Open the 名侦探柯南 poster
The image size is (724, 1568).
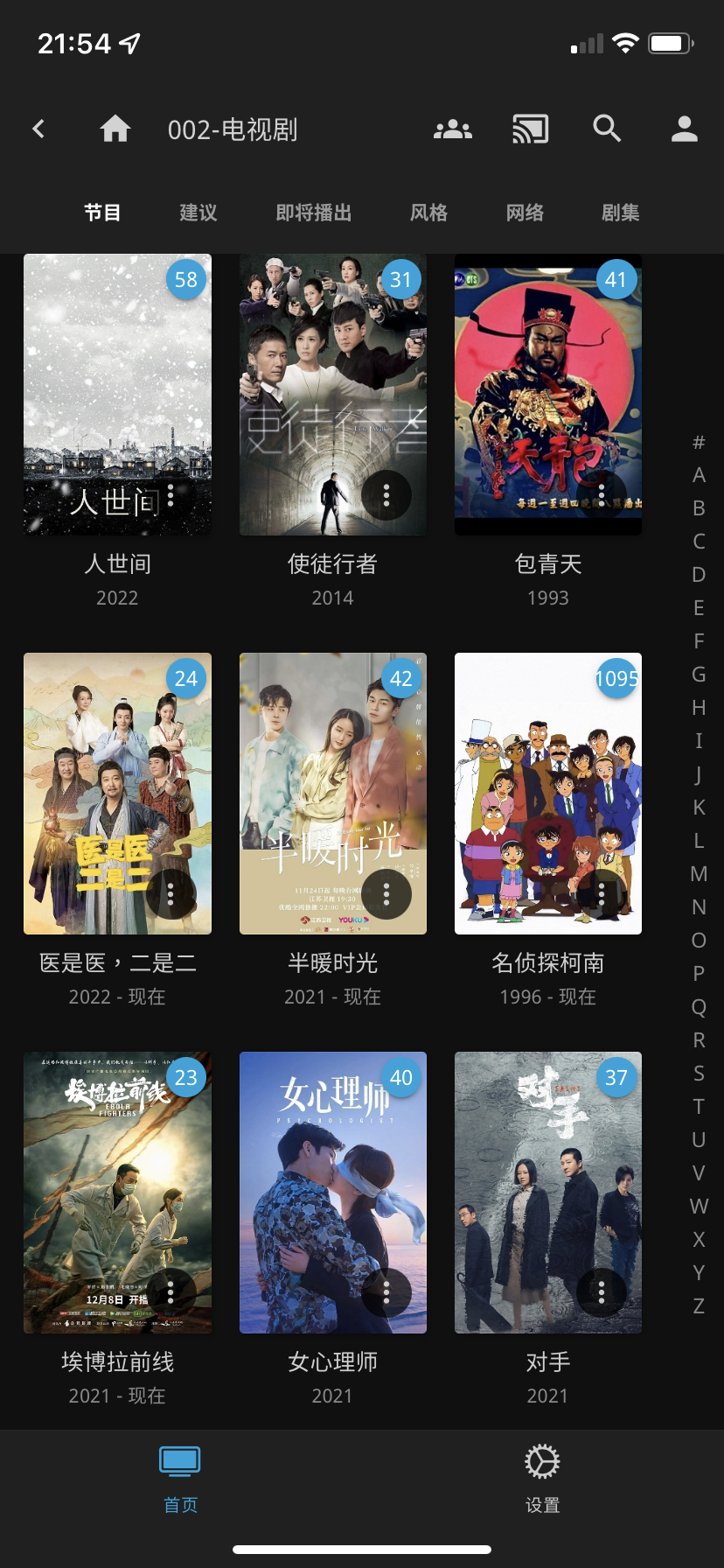coord(548,794)
